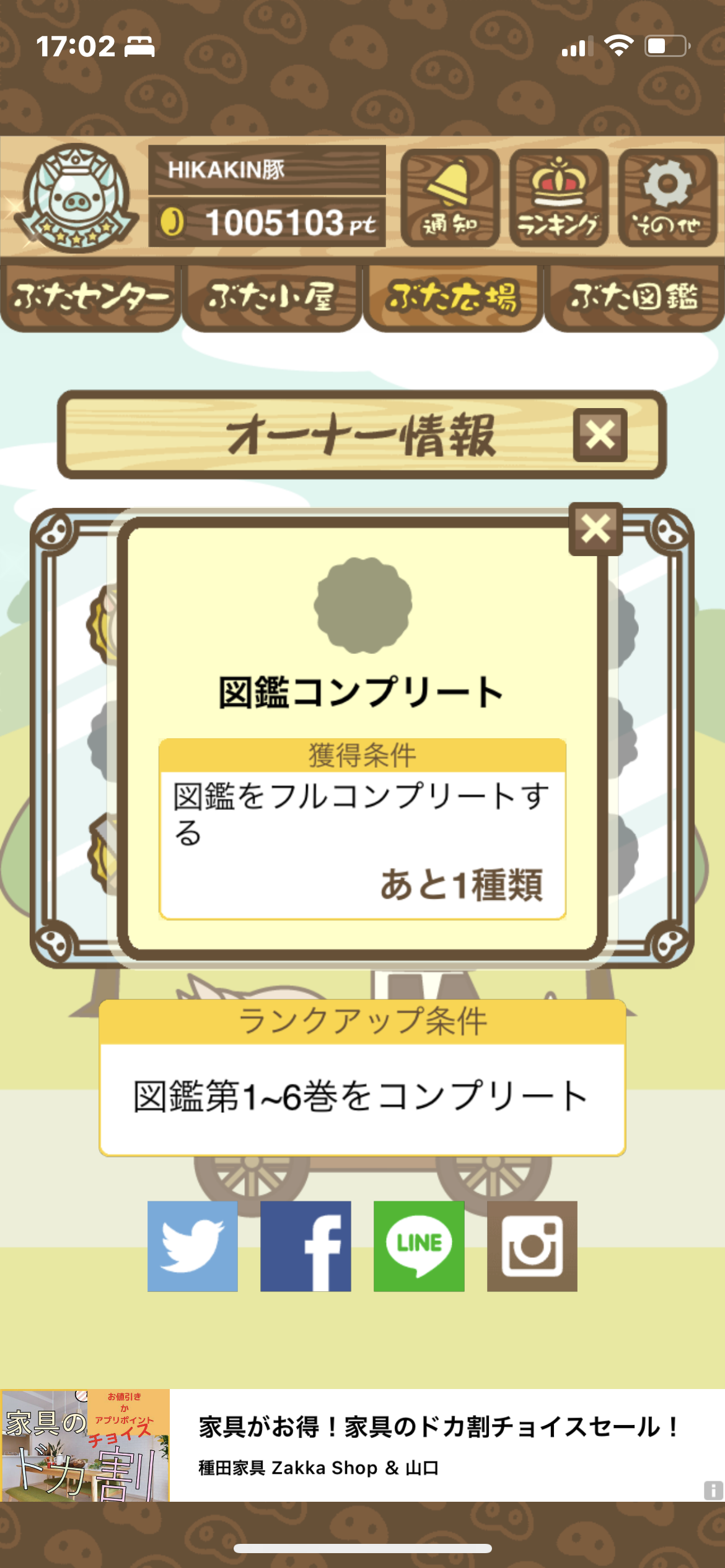Open the 通知 notifications bell
Viewport: 725px width, 1568px height.
point(450,198)
